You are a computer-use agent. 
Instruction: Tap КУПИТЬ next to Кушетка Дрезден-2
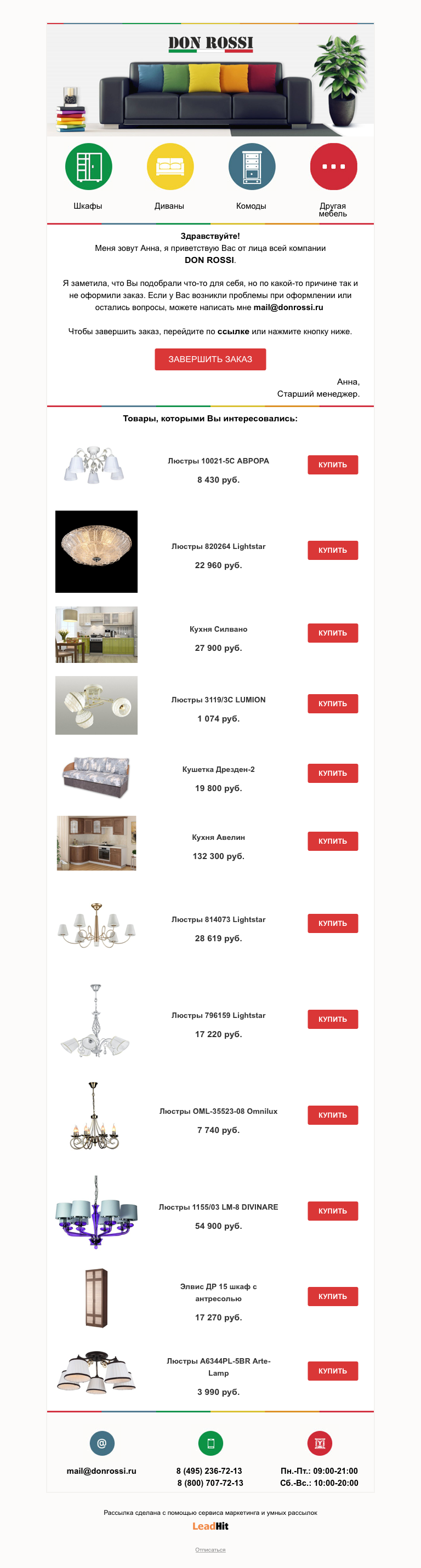click(333, 773)
